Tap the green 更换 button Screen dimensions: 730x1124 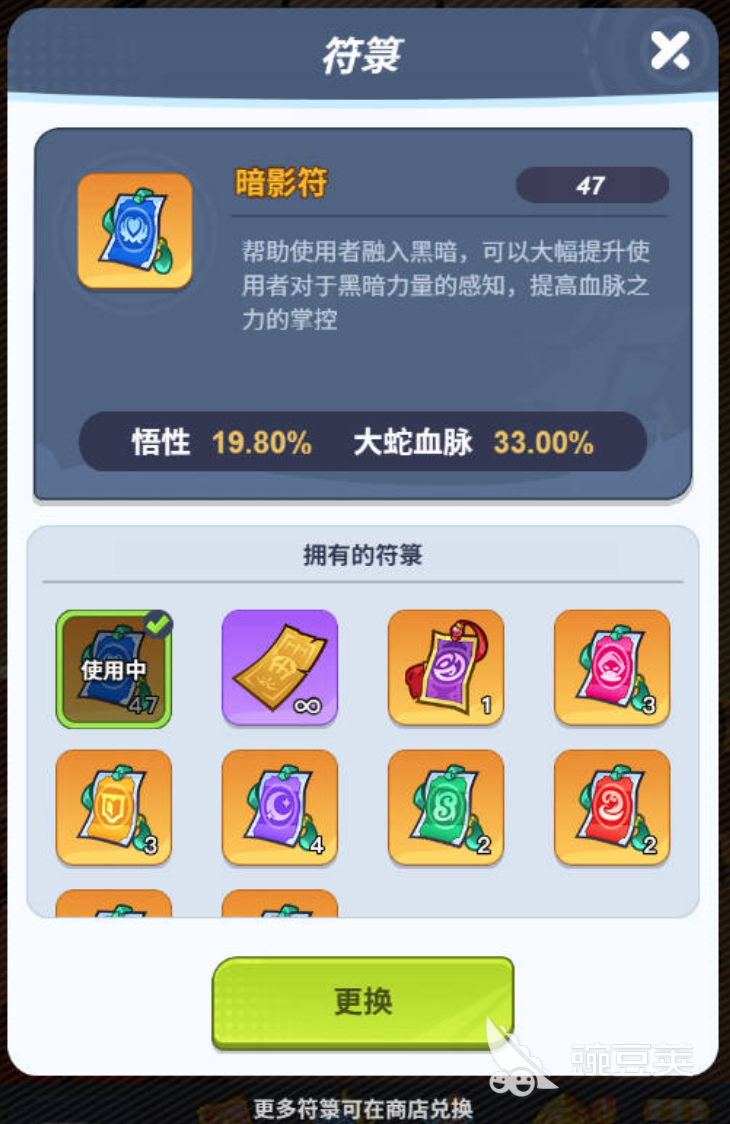363,1002
